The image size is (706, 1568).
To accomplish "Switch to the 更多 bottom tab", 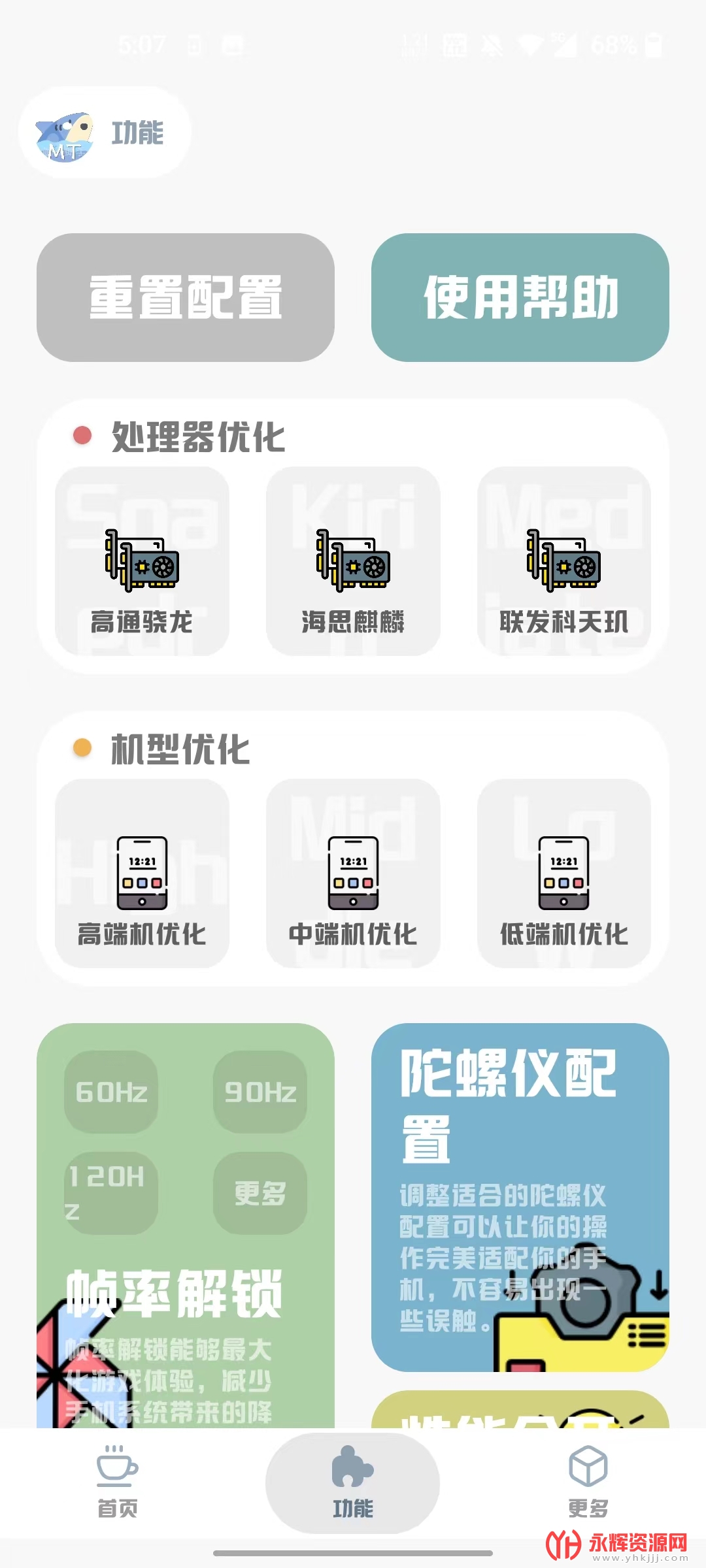I will tap(588, 1481).
